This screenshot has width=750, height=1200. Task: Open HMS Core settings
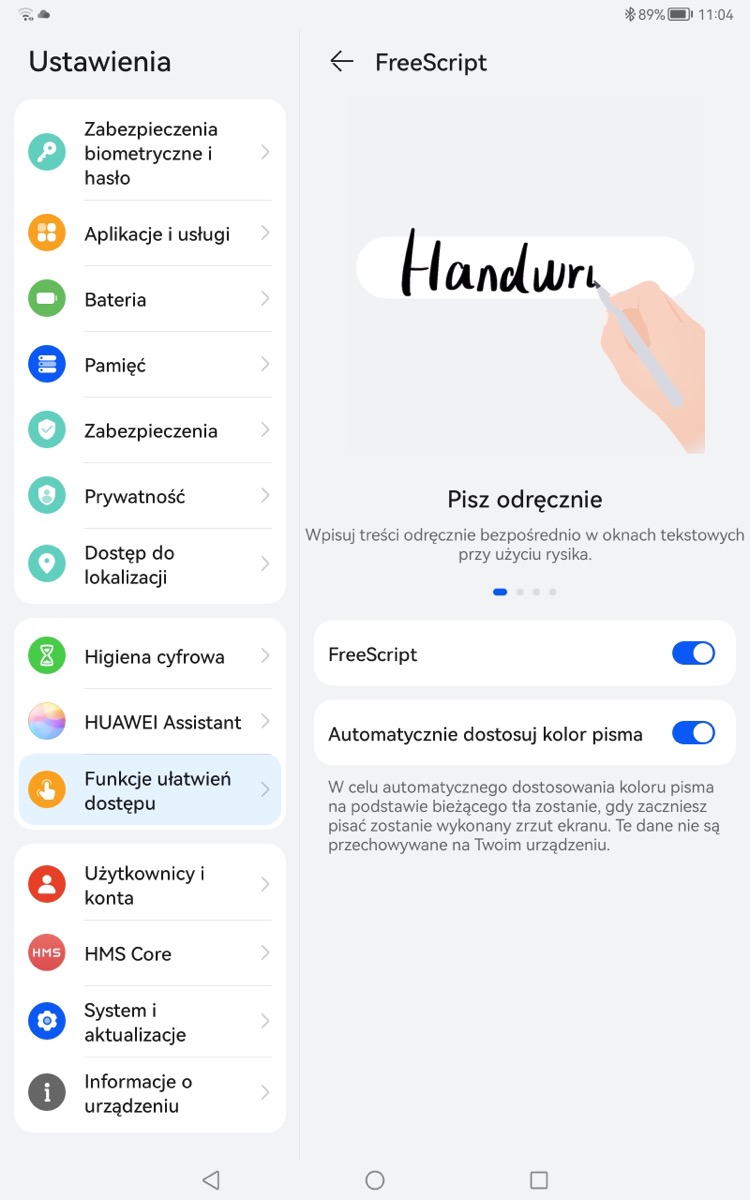pos(150,953)
